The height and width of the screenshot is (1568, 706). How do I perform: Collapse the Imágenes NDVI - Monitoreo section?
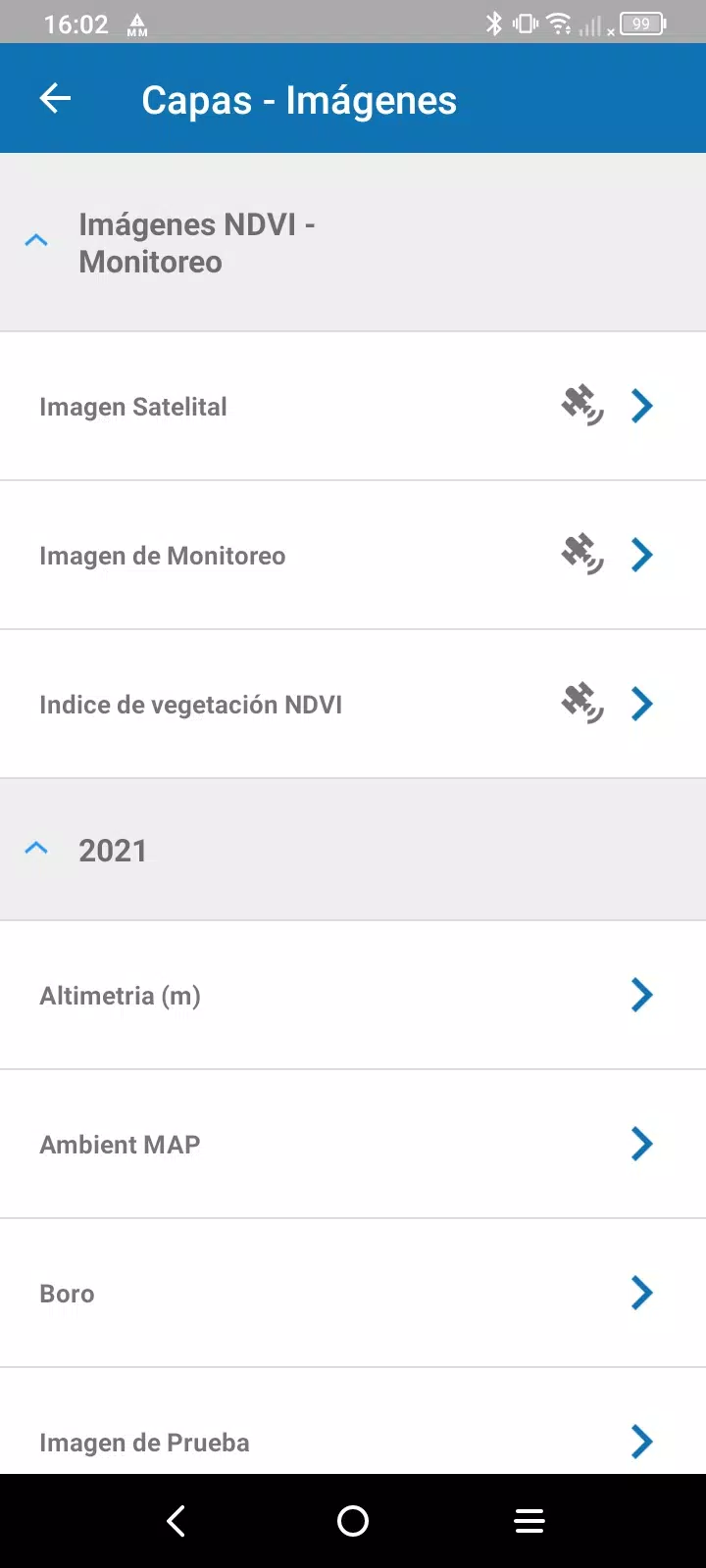(x=353, y=242)
